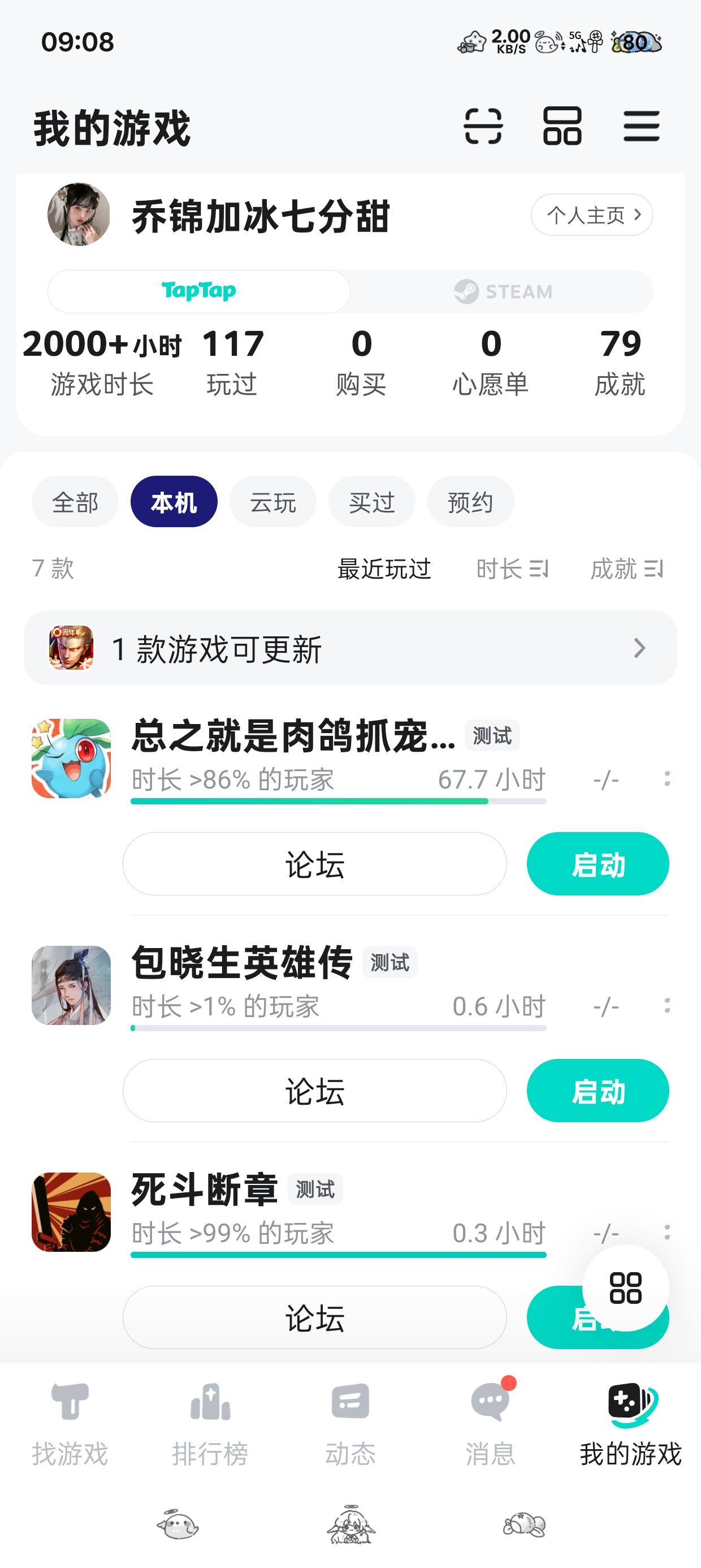Toggle the 时长 sort order
The image size is (701, 1568).
click(513, 570)
